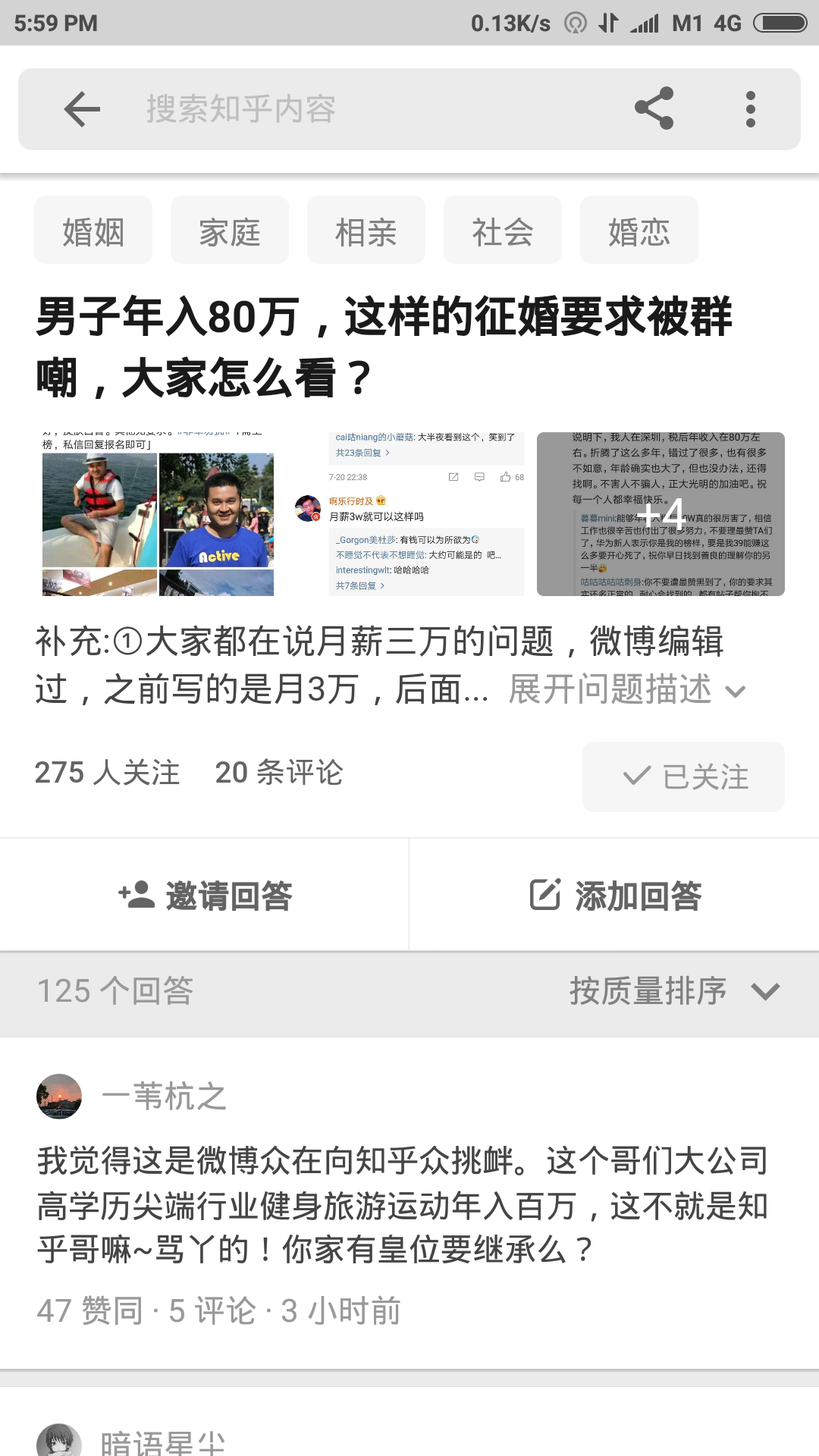Select the 婚姻 topic chip

point(93,231)
